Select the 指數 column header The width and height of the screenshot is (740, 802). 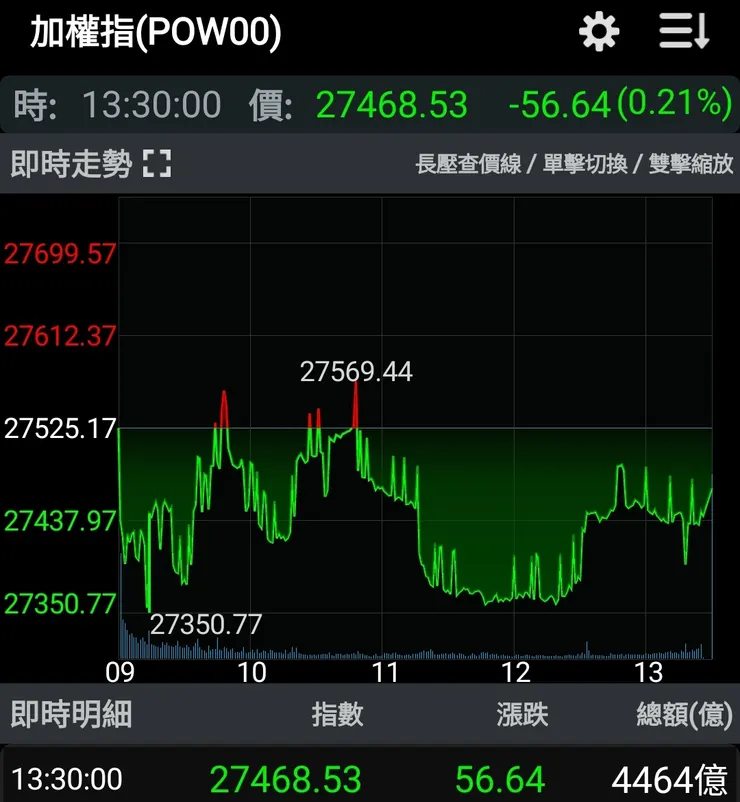(336, 716)
